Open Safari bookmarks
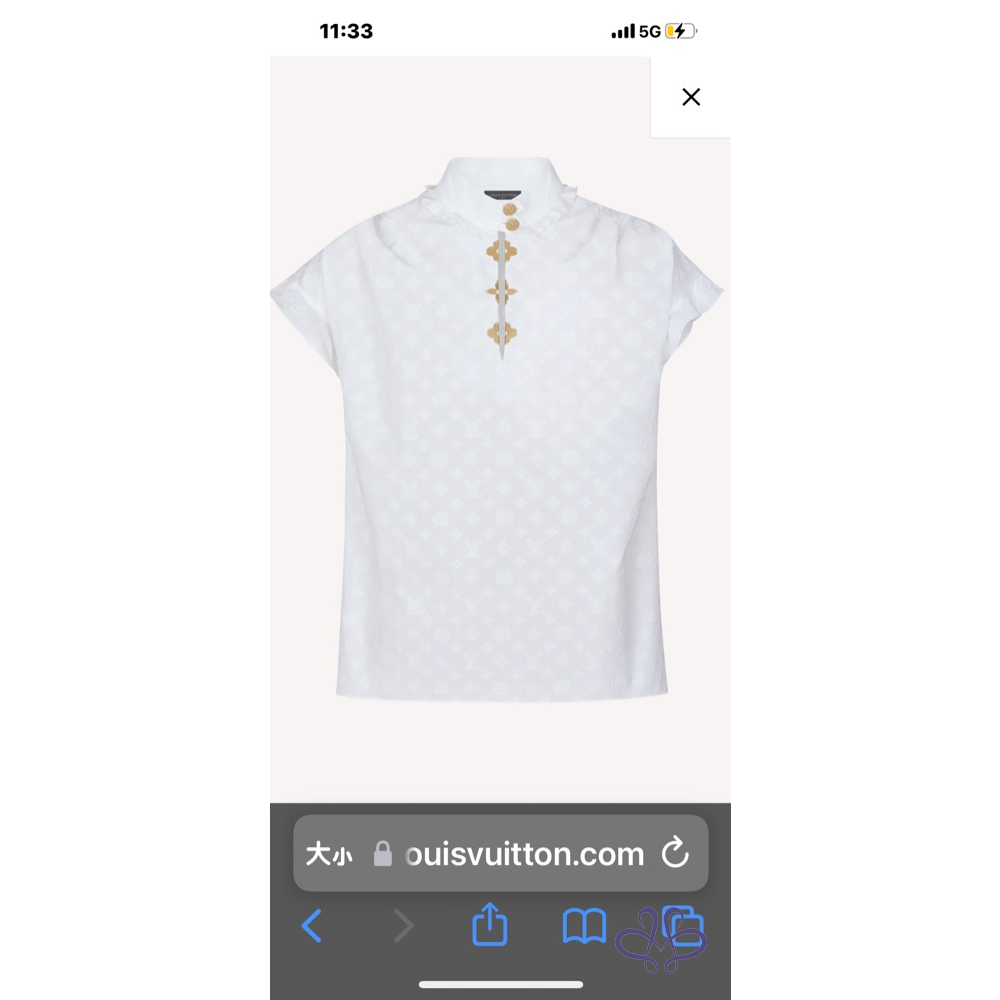Screen dimensions: 1000x1000 pyautogui.click(x=584, y=926)
